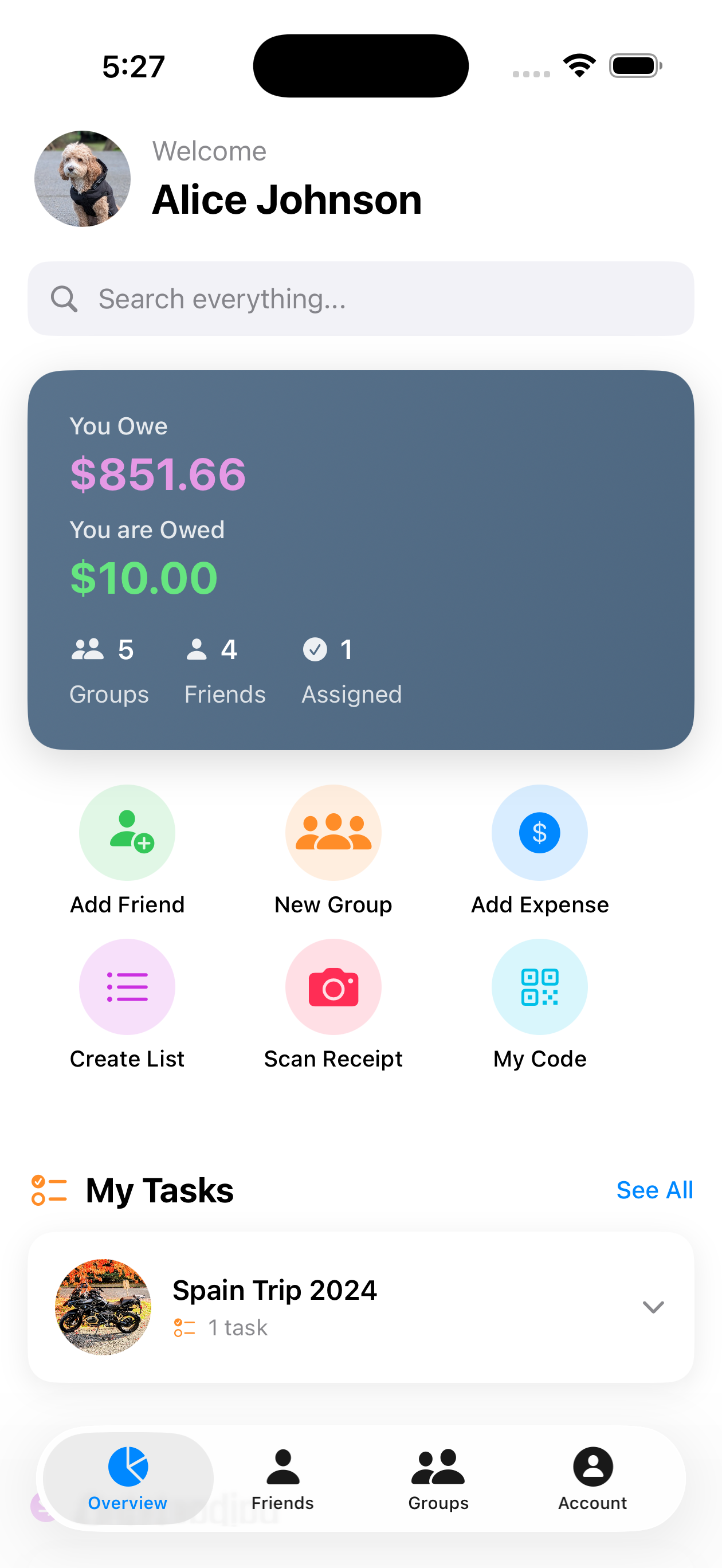Go to the Account tab

click(x=592, y=1482)
